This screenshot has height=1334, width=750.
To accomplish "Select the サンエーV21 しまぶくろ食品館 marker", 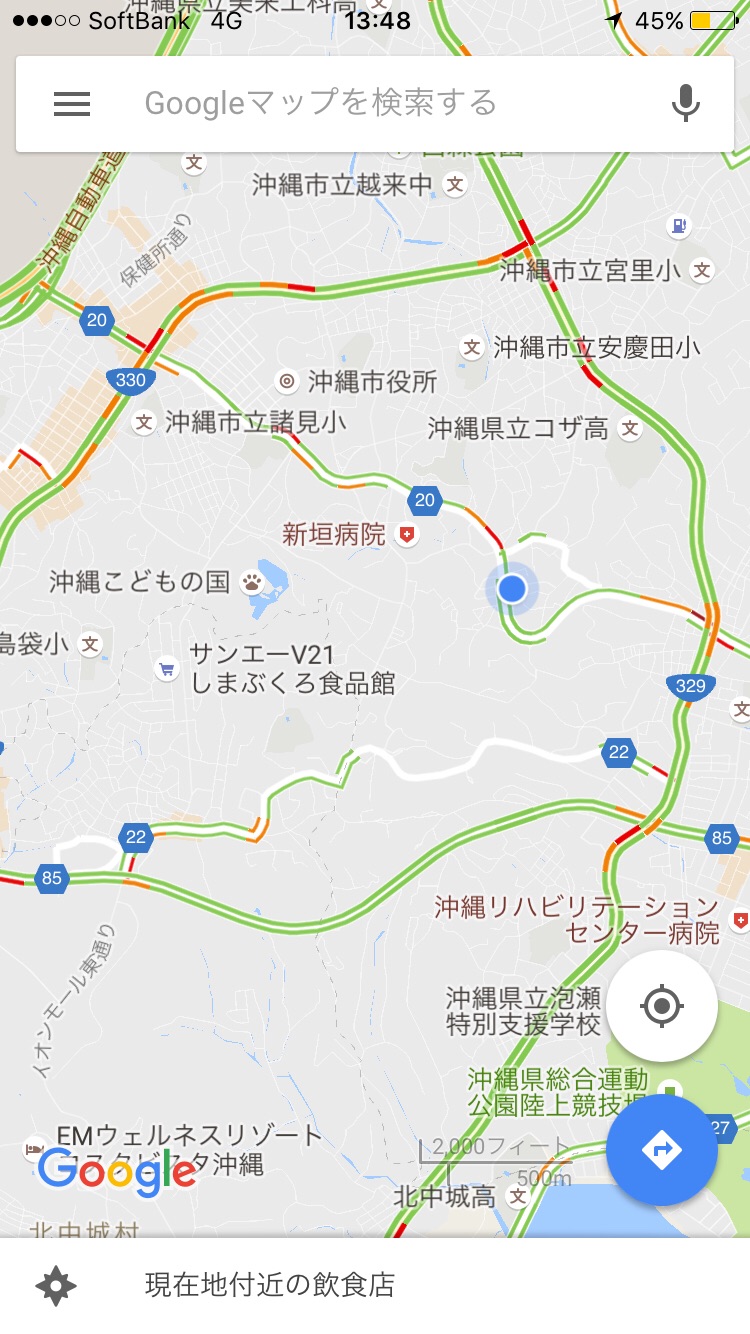I will pos(167,669).
